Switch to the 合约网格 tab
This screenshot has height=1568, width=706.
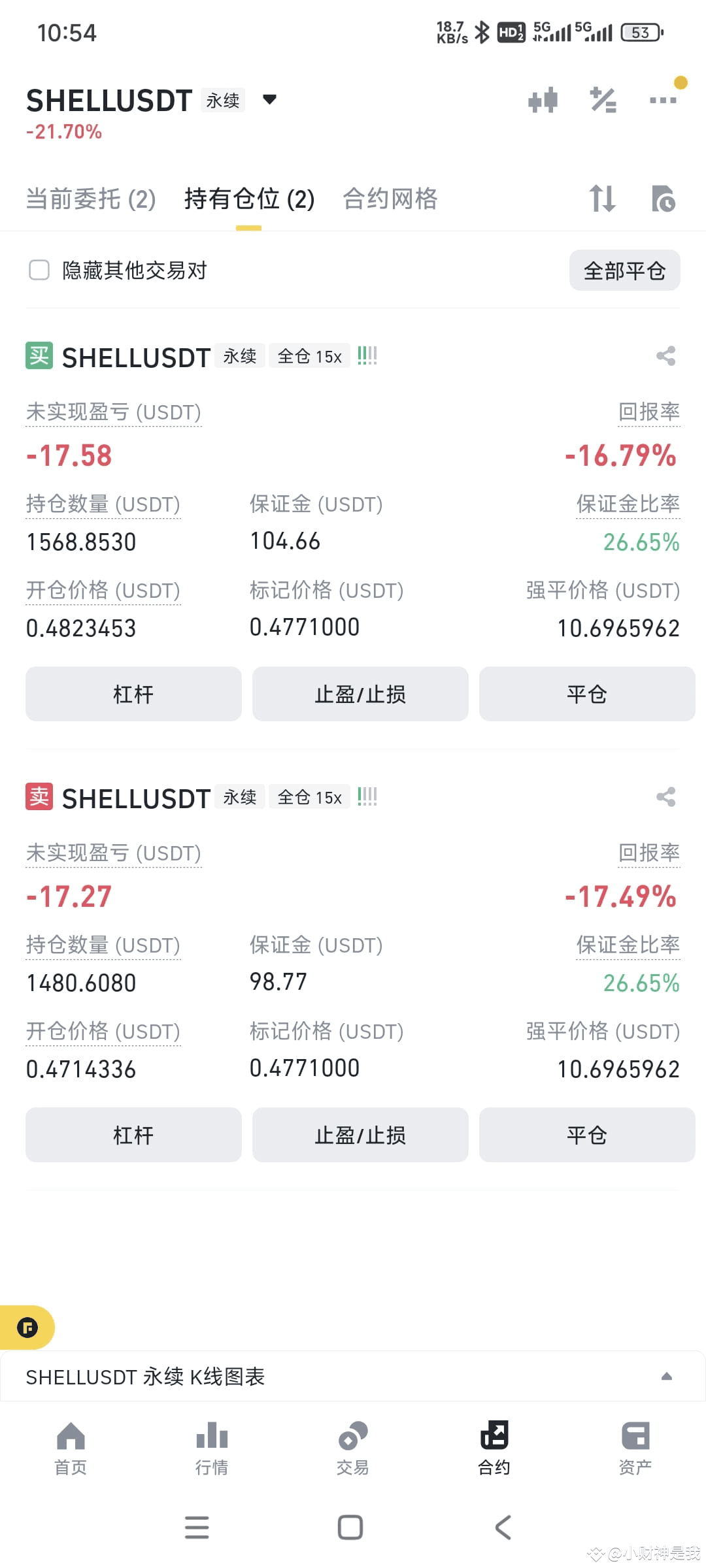point(390,199)
